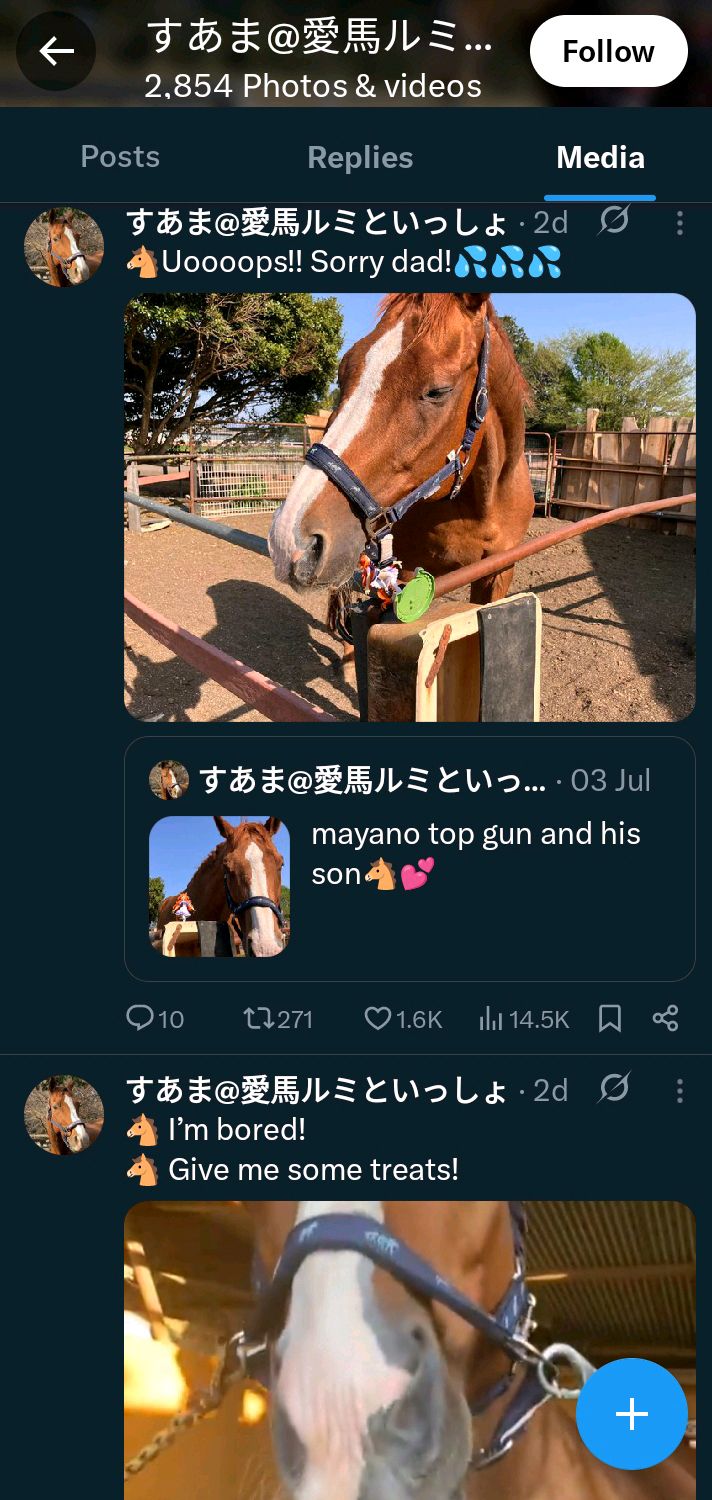
Task: Open overflow menu on "I'm bored!" post
Action: [x=679, y=1090]
